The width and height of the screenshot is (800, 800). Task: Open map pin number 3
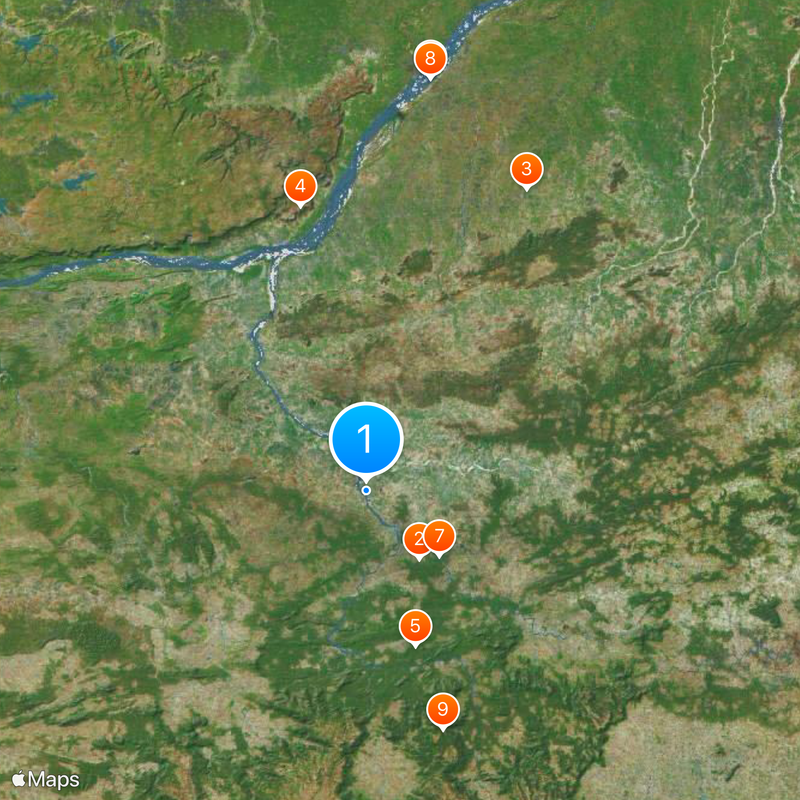[527, 170]
